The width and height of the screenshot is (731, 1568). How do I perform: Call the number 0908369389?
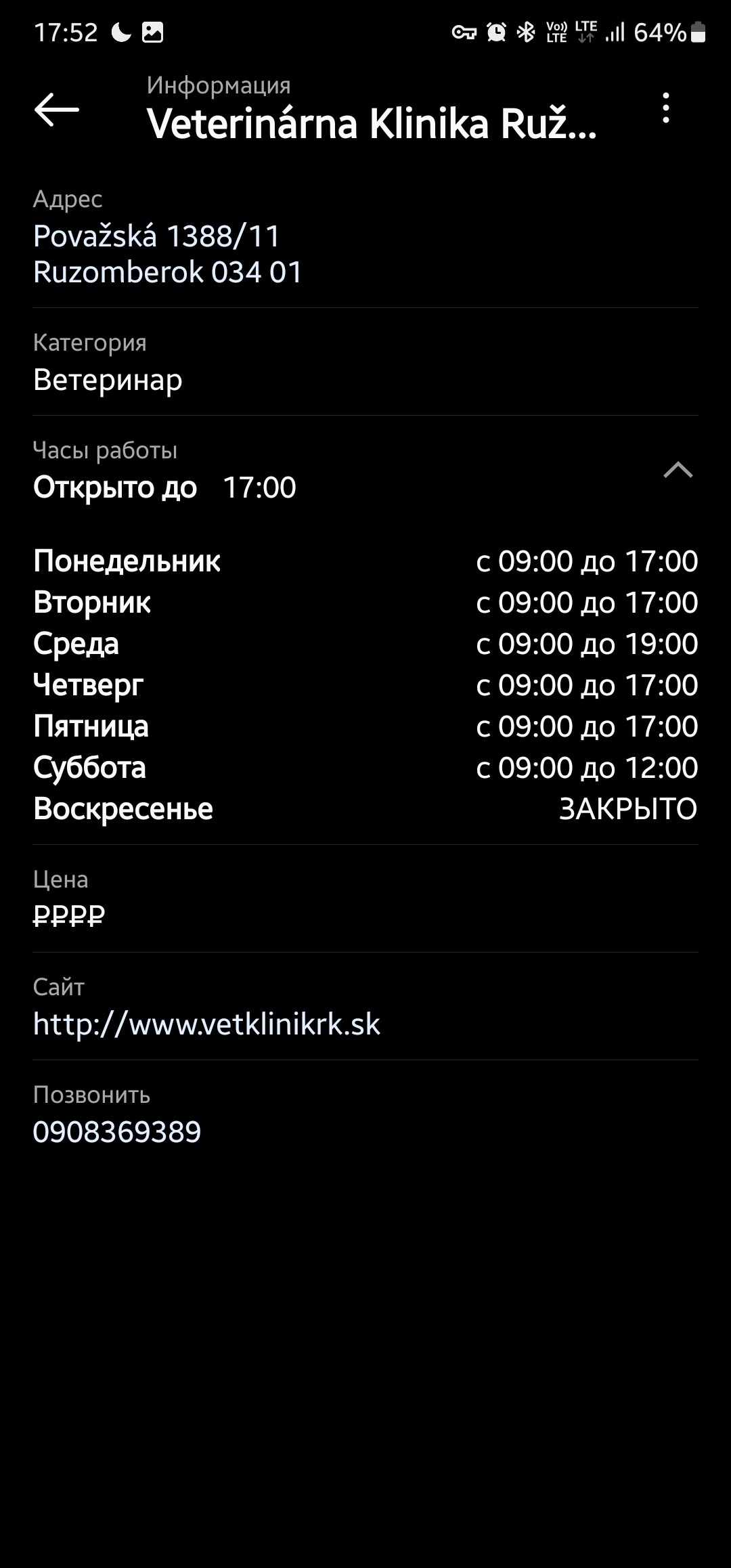tap(117, 1131)
